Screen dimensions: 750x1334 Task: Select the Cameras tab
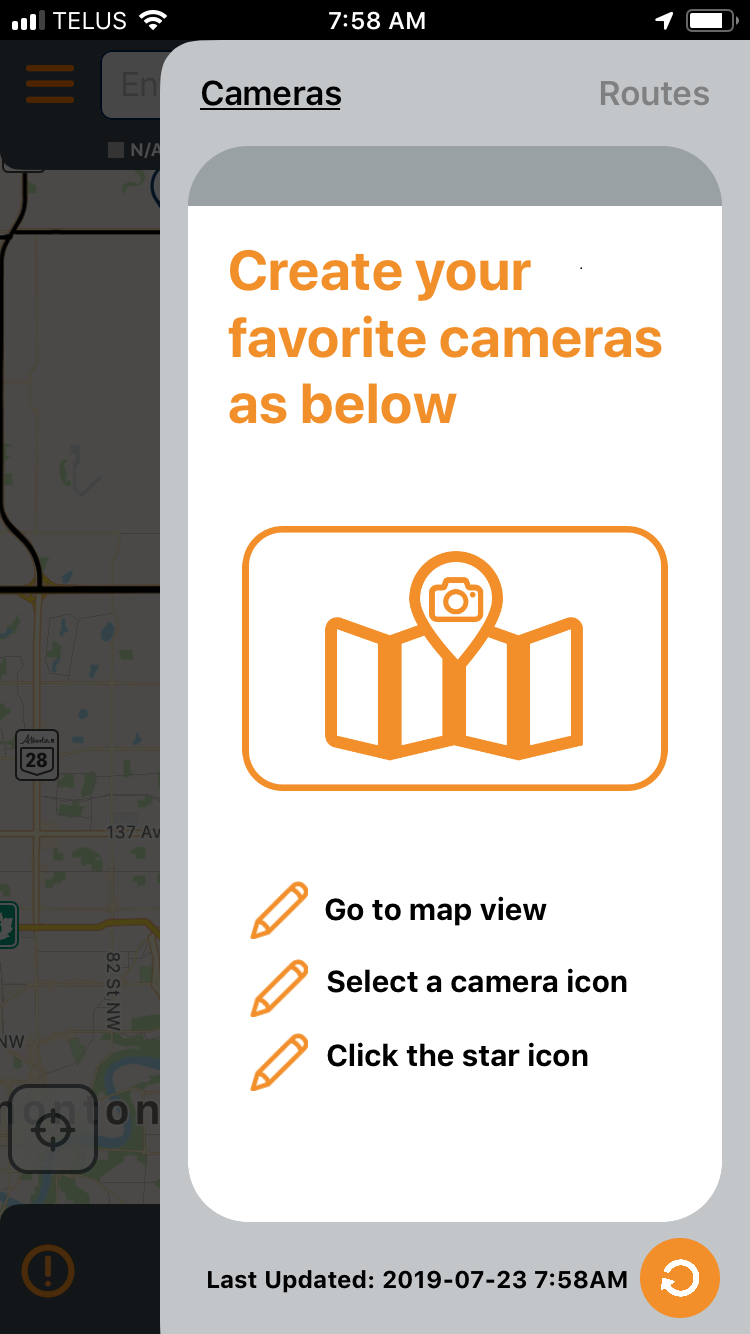(x=271, y=94)
